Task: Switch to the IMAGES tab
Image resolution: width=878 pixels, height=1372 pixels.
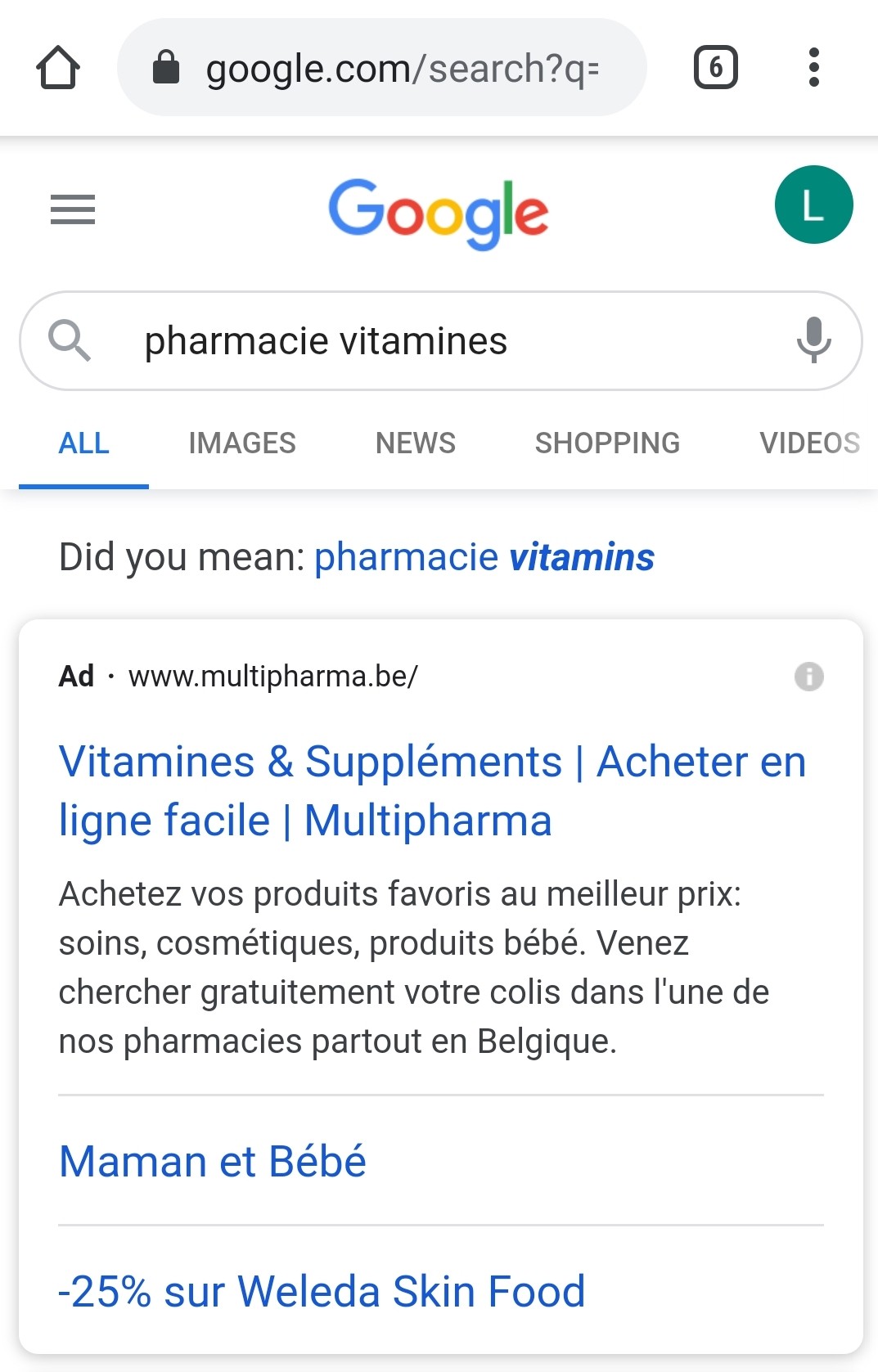Action: pos(241,443)
